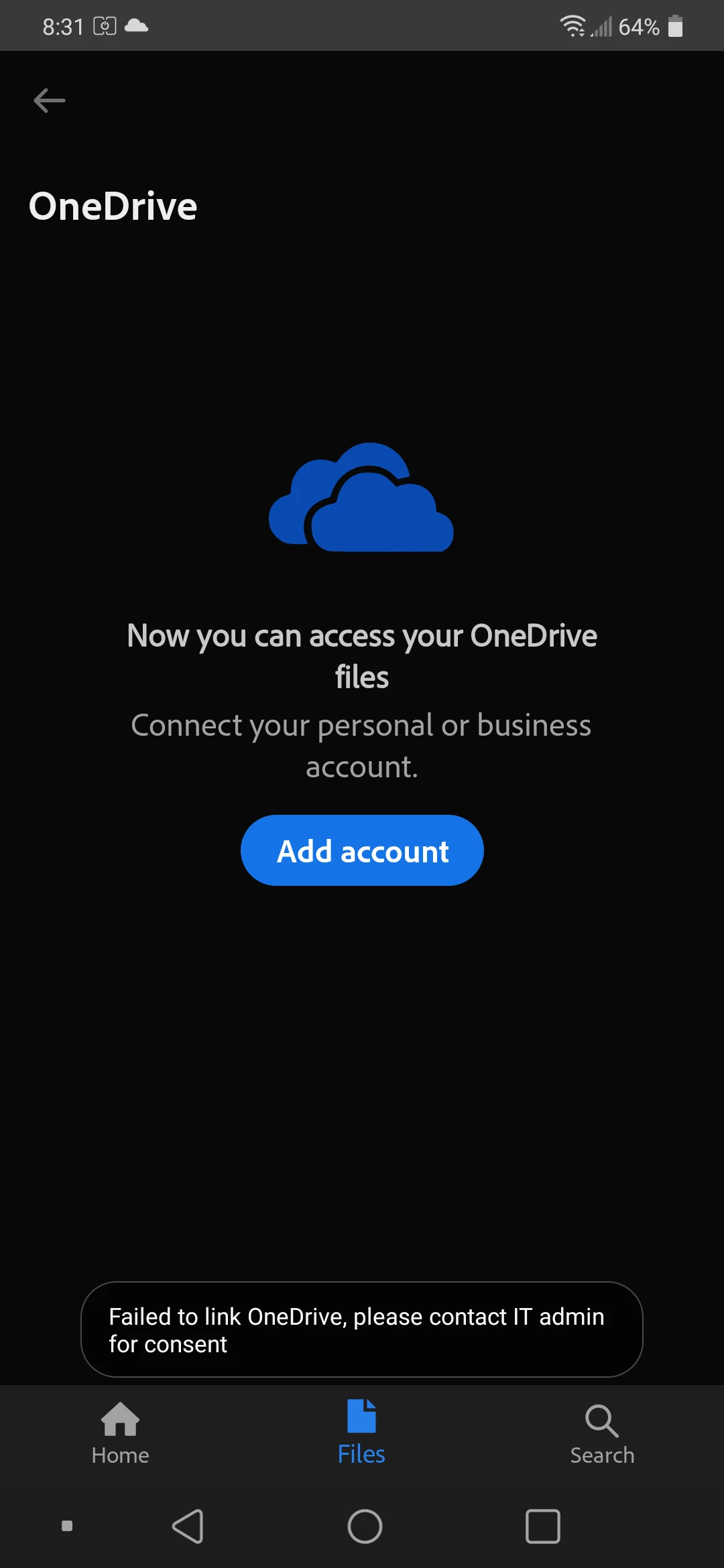Image resolution: width=724 pixels, height=1568 pixels.
Task: Switch to the Home tab
Action: pyautogui.click(x=121, y=1434)
